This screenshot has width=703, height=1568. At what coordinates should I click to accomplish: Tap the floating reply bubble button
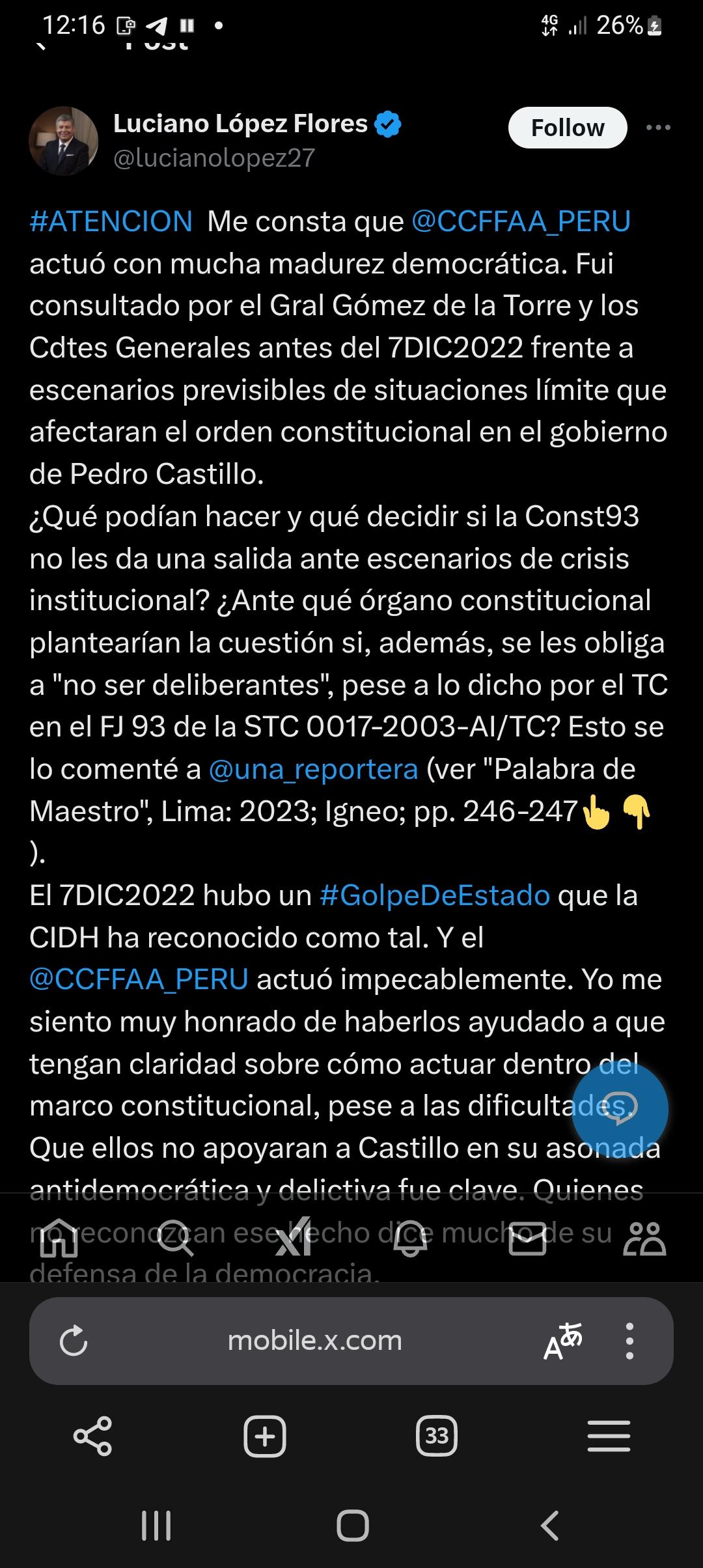(x=620, y=1109)
